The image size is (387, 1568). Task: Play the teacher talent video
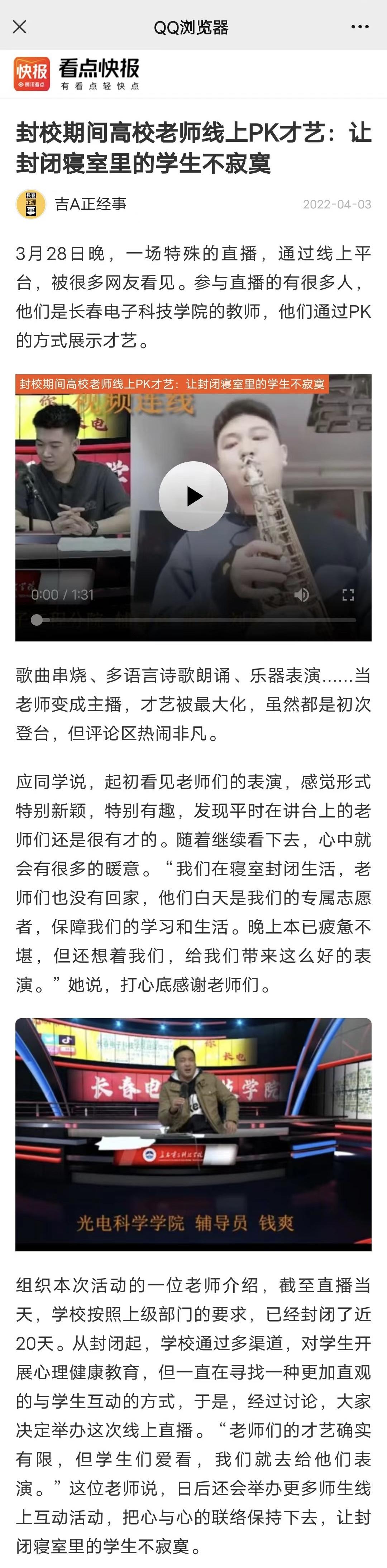point(193,496)
